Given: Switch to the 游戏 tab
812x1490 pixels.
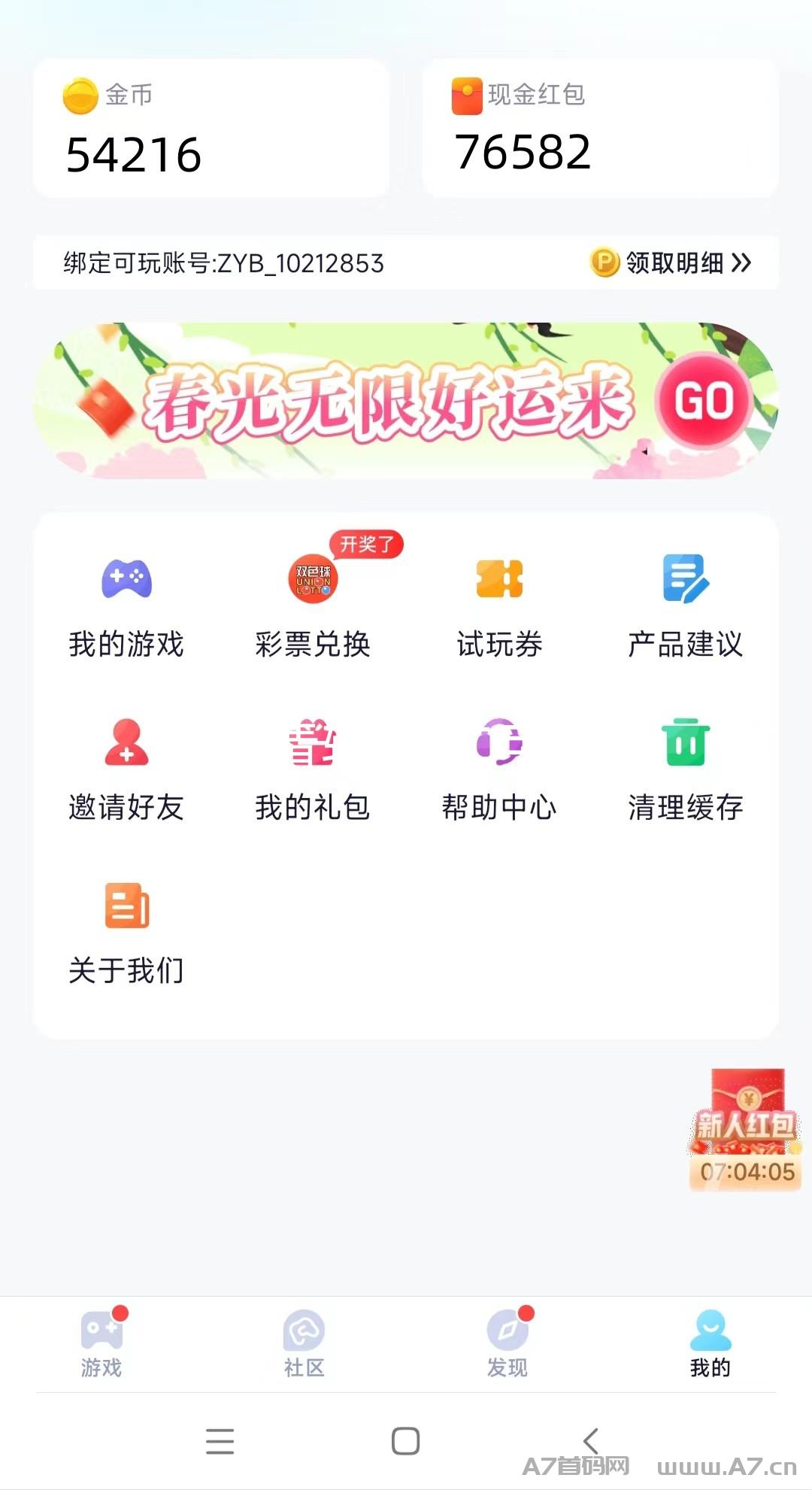Looking at the screenshot, I should click(x=101, y=1344).
